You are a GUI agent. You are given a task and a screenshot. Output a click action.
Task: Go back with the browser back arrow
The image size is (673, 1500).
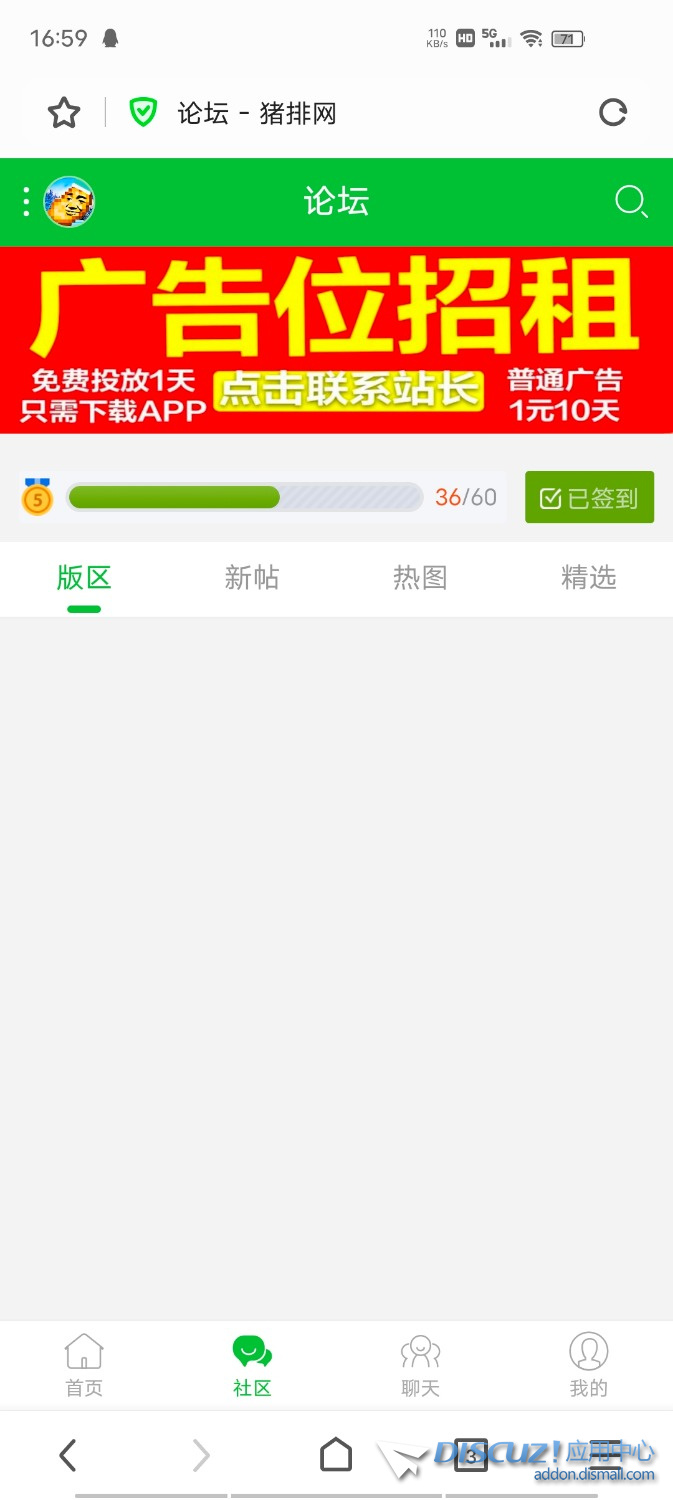68,1455
